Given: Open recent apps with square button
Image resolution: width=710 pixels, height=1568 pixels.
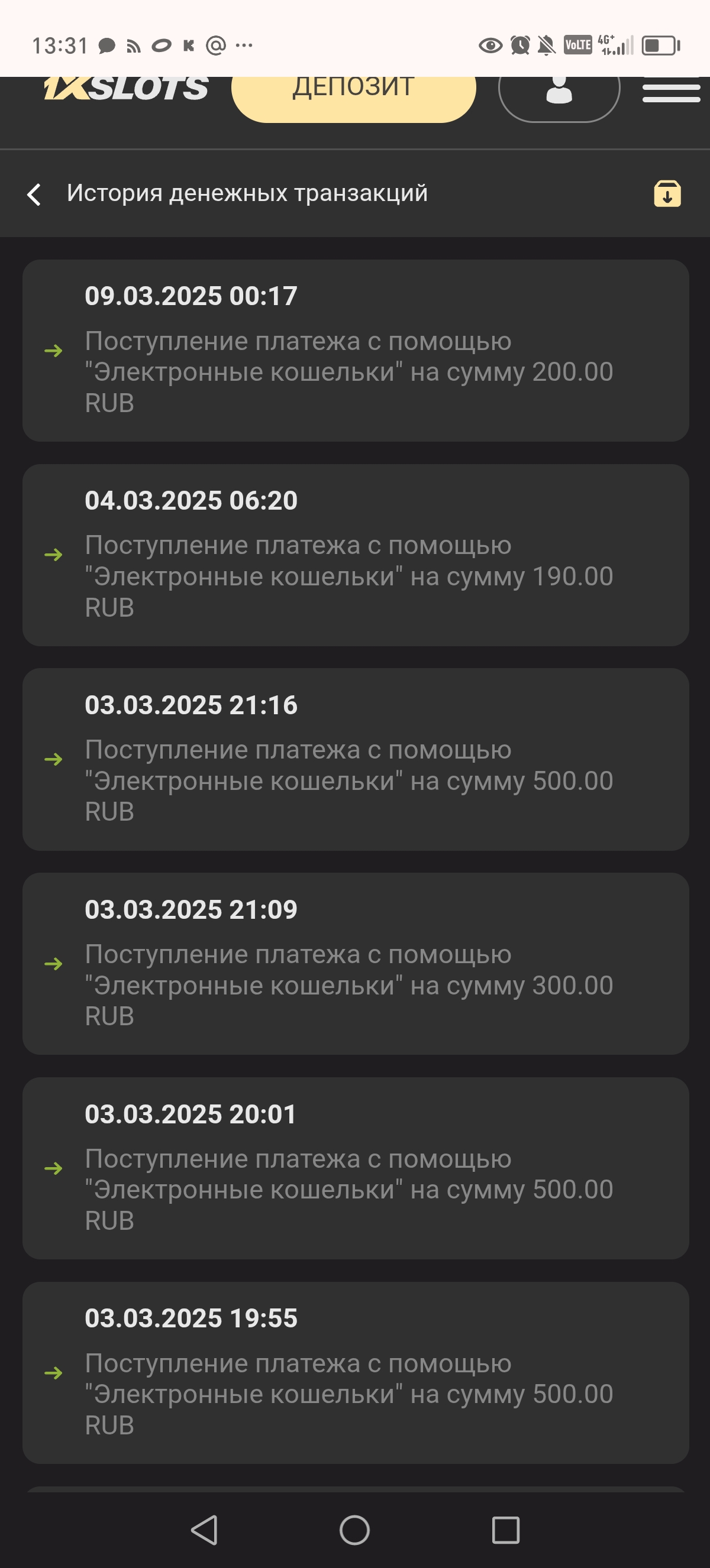Looking at the screenshot, I should click(505, 1530).
